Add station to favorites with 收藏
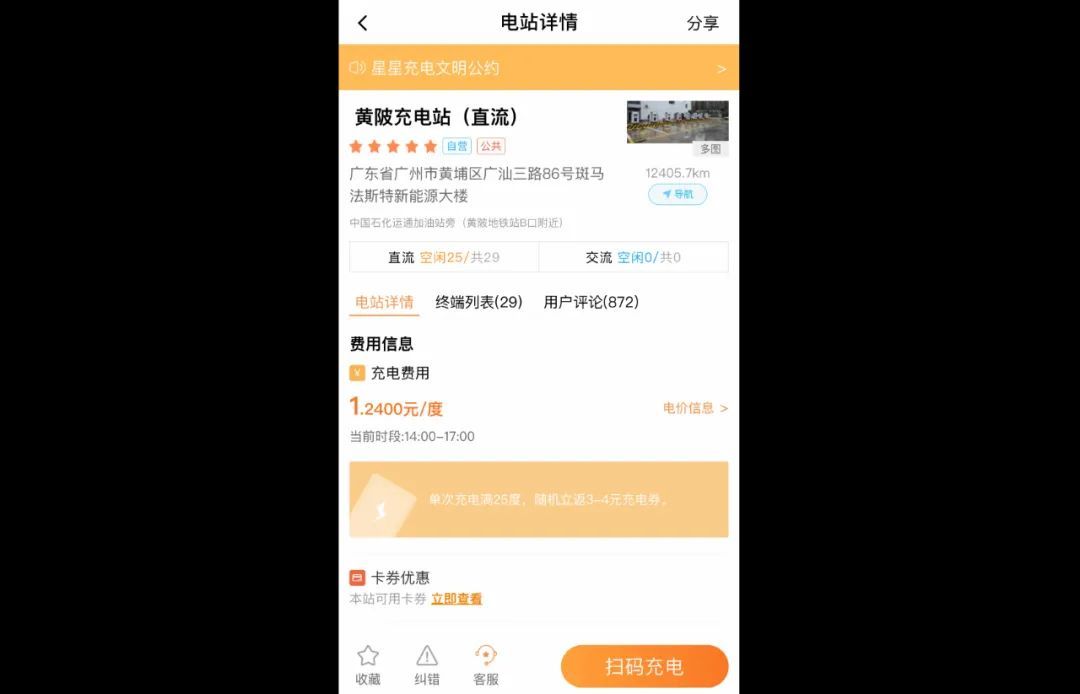The image size is (1080, 694). [368, 665]
